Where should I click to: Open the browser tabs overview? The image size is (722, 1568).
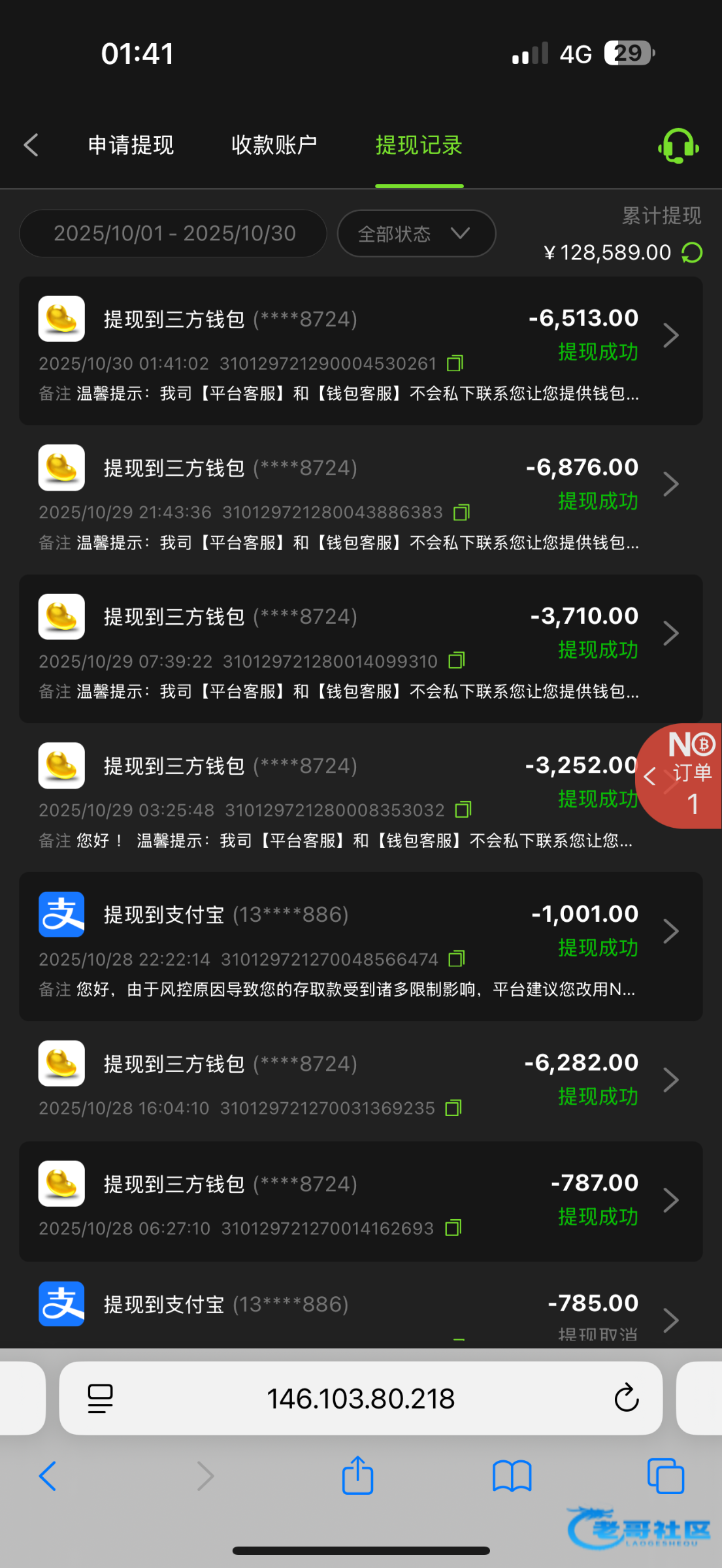tap(665, 1476)
